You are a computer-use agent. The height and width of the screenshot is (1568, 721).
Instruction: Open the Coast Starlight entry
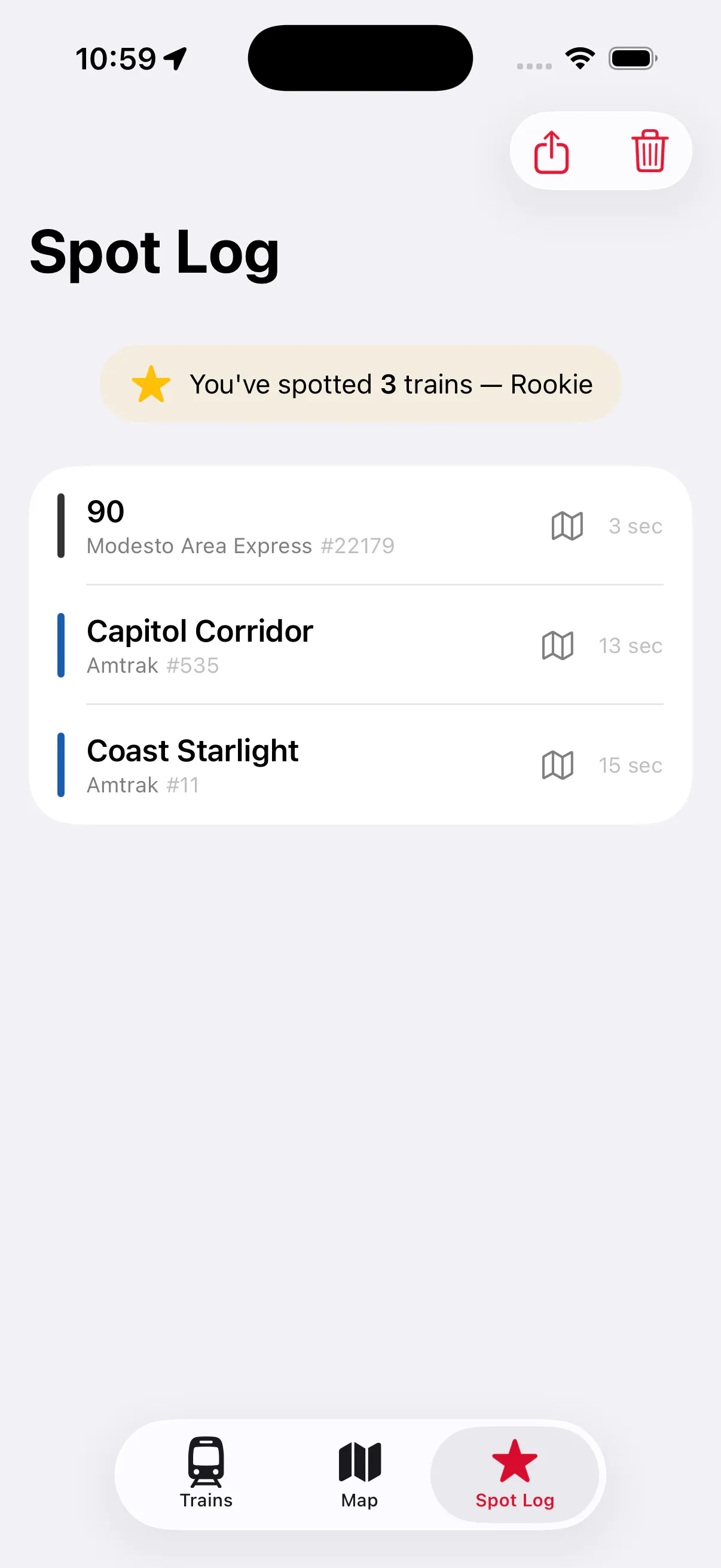click(360, 764)
